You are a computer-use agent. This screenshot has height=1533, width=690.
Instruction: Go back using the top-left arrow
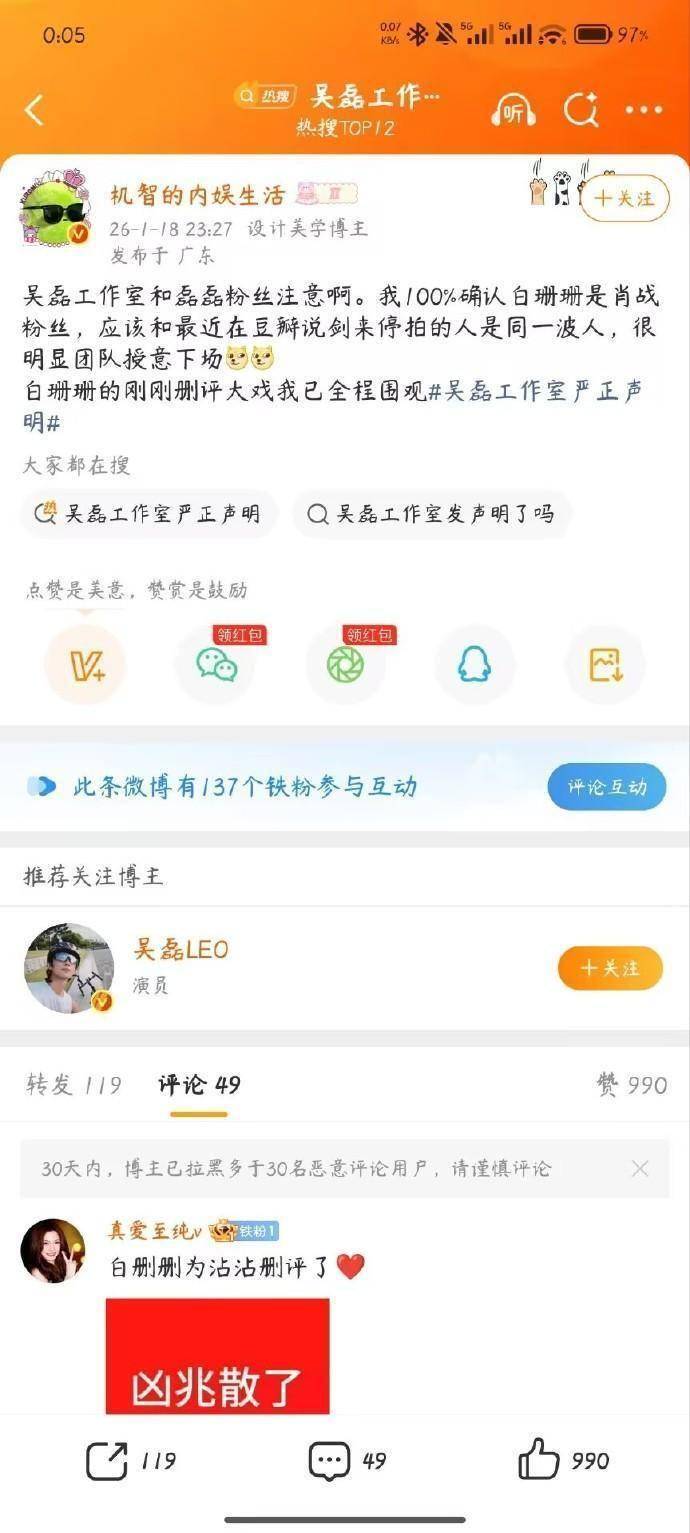[x=35, y=110]
